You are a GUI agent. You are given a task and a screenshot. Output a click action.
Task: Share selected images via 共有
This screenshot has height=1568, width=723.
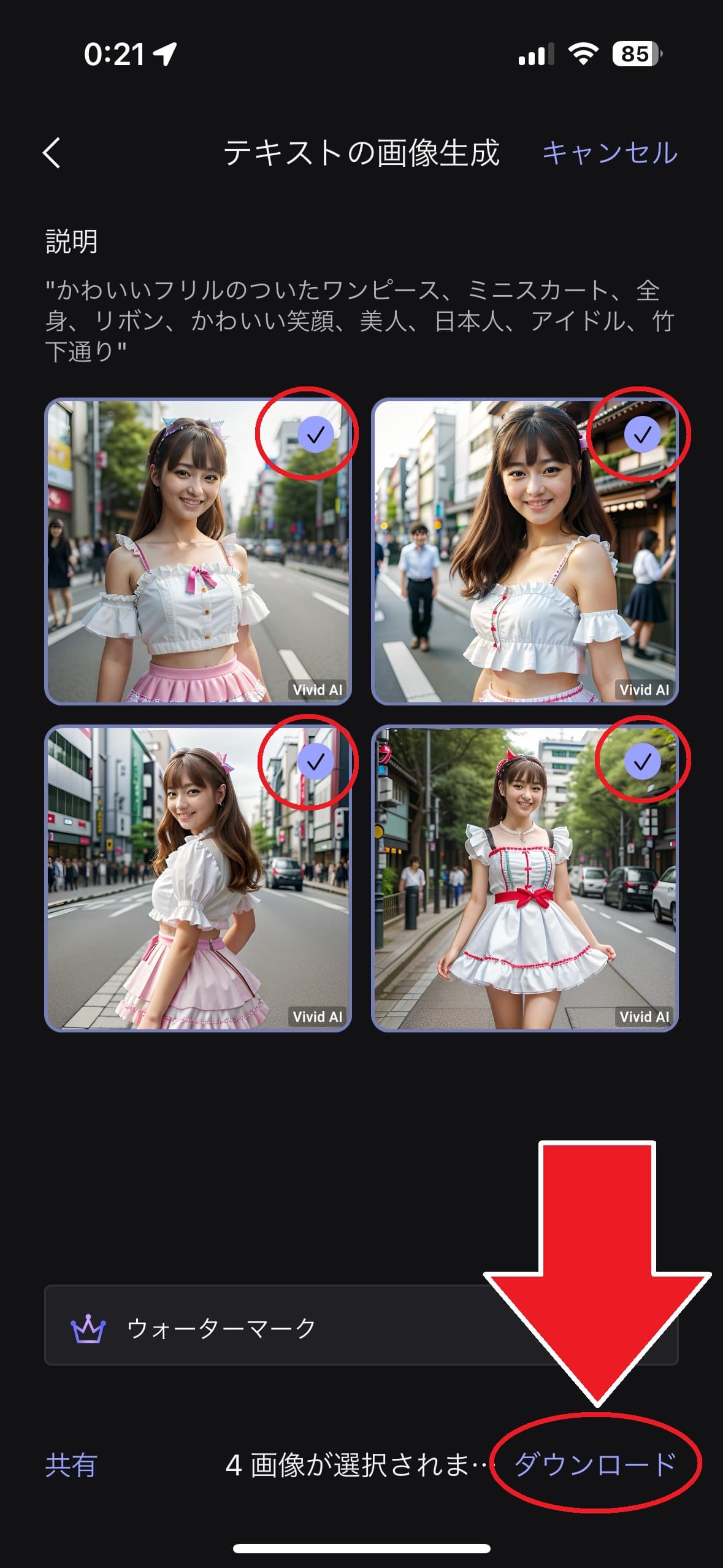(x=71, y=1465)
